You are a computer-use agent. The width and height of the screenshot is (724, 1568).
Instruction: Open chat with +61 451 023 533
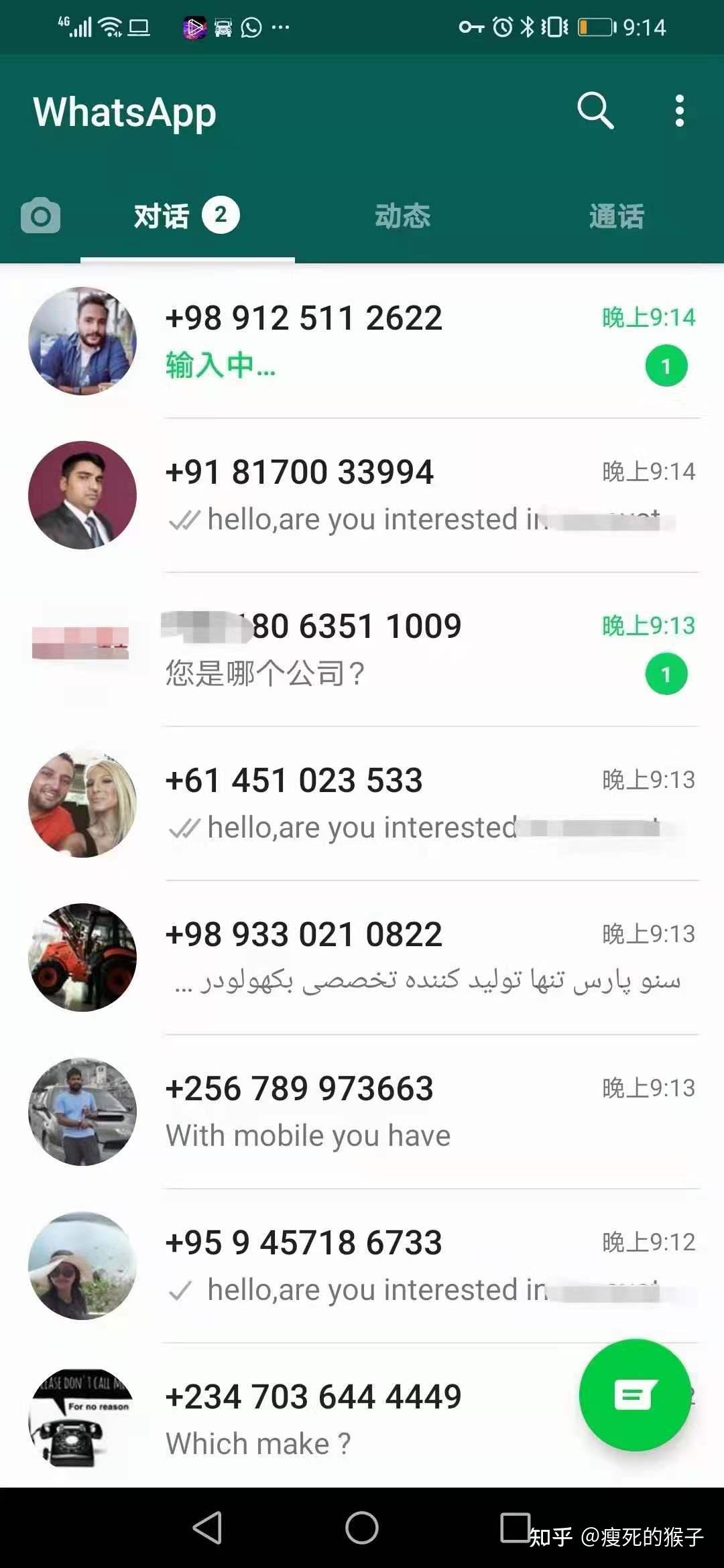362,803
